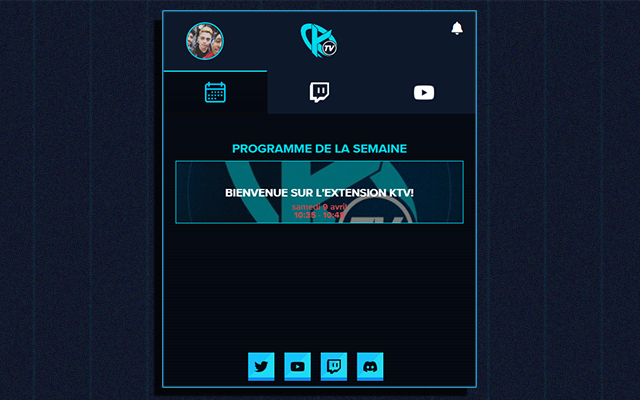This screenshot has width=640, height=400.
Task: Switch to the Twitch tab
Action: click(x=319, y=93)
